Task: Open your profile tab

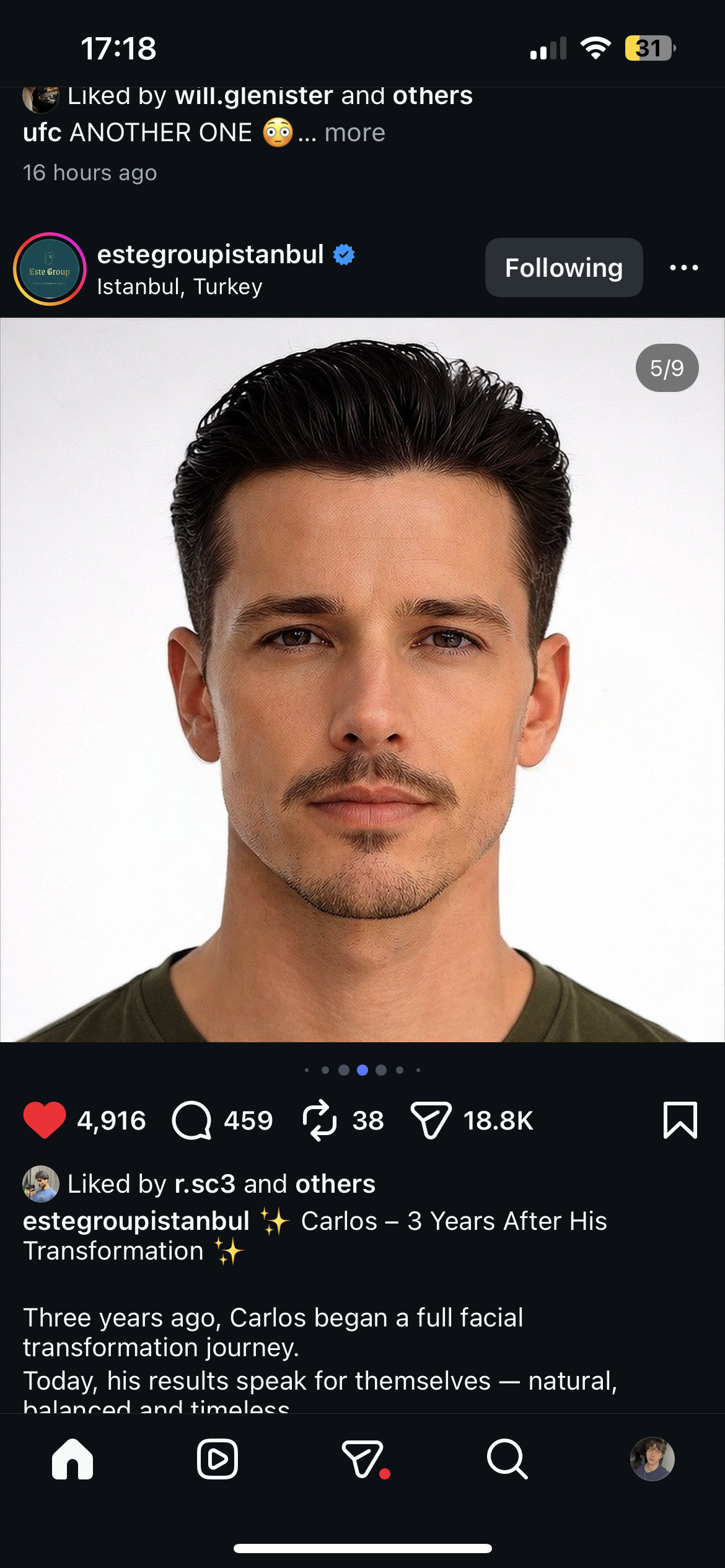Action: coord(652,1459)
